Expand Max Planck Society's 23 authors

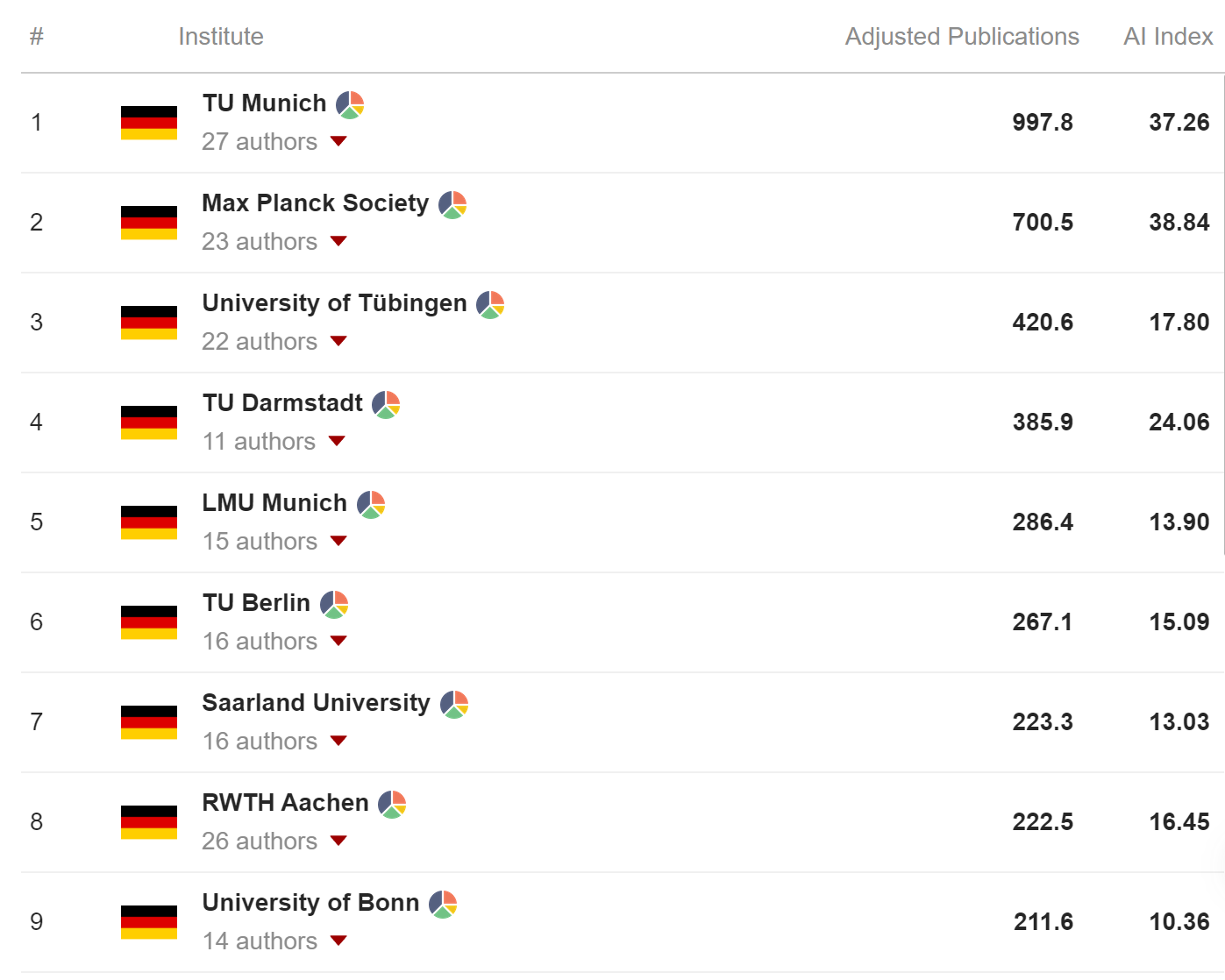338,241
